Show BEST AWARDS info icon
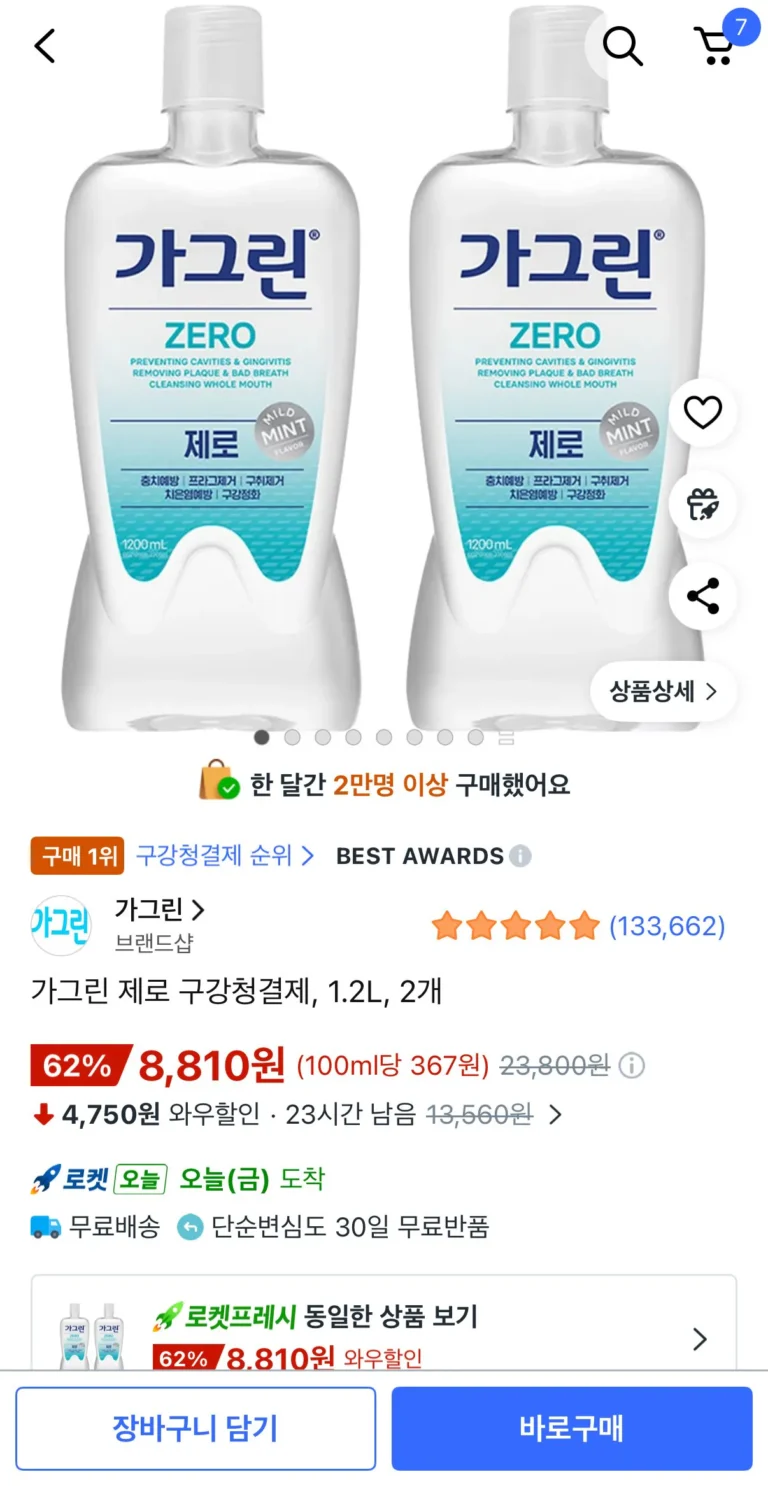This screenshot has width=768, height=1486. pyautogui.click(x=520, y=856)
